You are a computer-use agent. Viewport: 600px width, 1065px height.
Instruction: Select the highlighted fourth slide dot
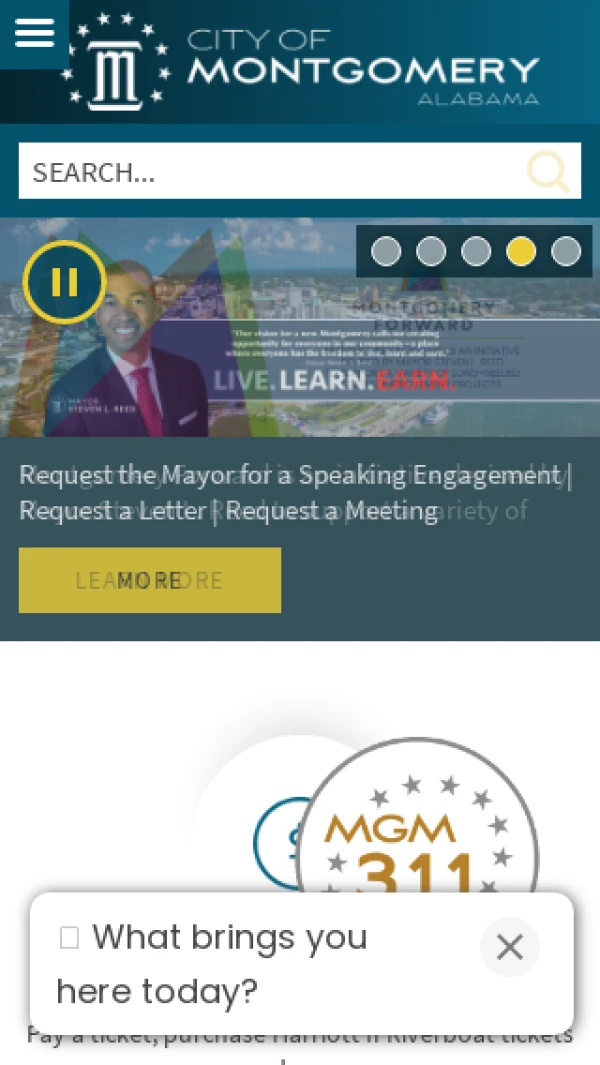[x=521, y=251]
